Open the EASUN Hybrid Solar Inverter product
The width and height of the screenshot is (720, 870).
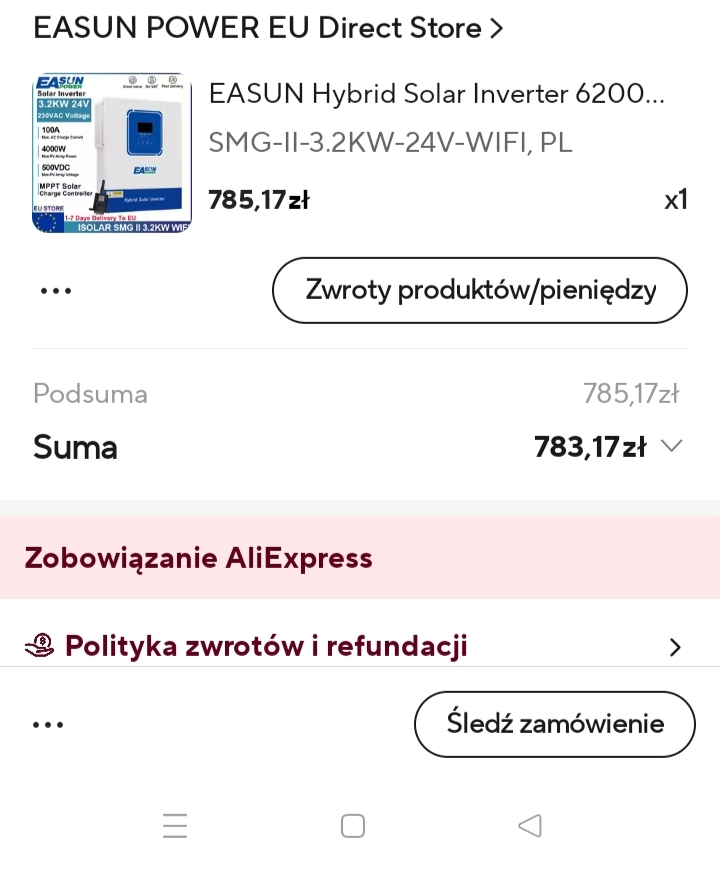pyautogui.click(x=436, y=95)
